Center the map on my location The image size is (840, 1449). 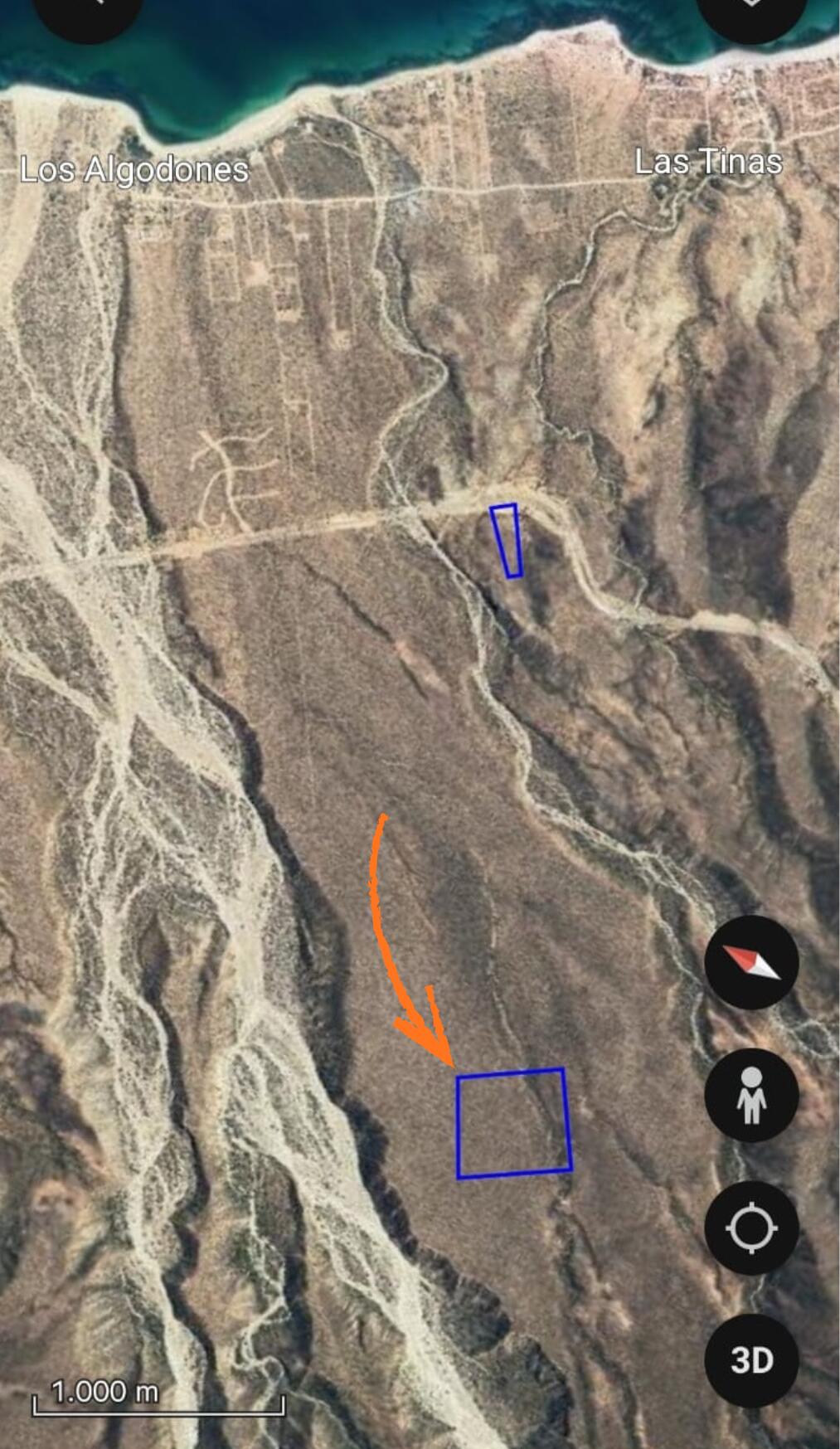pyautogui.click(x=751, y=1228)
